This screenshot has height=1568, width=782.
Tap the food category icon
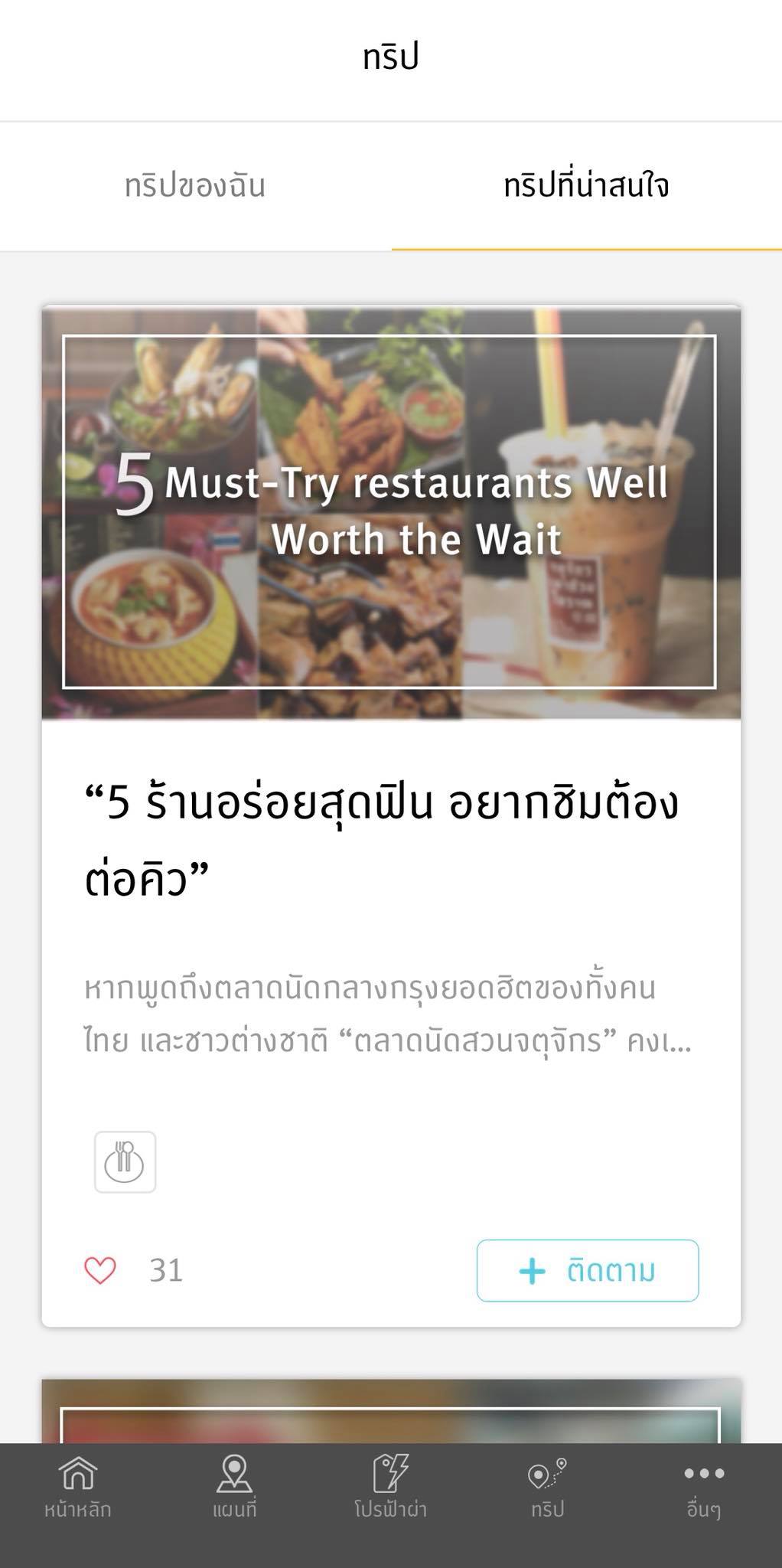[x=125, y=1161]
